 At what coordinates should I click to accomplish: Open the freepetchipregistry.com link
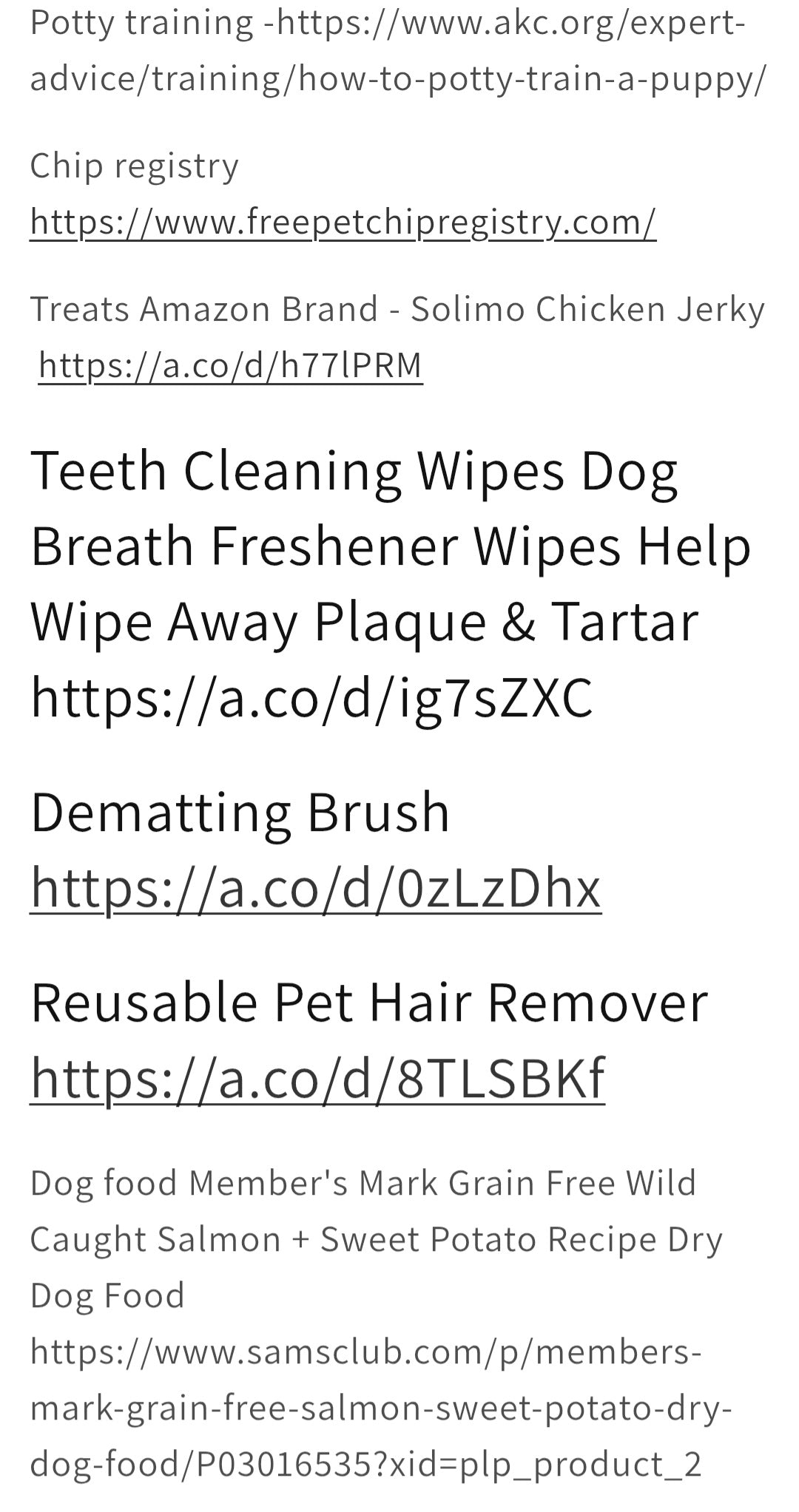click(343, 221)
